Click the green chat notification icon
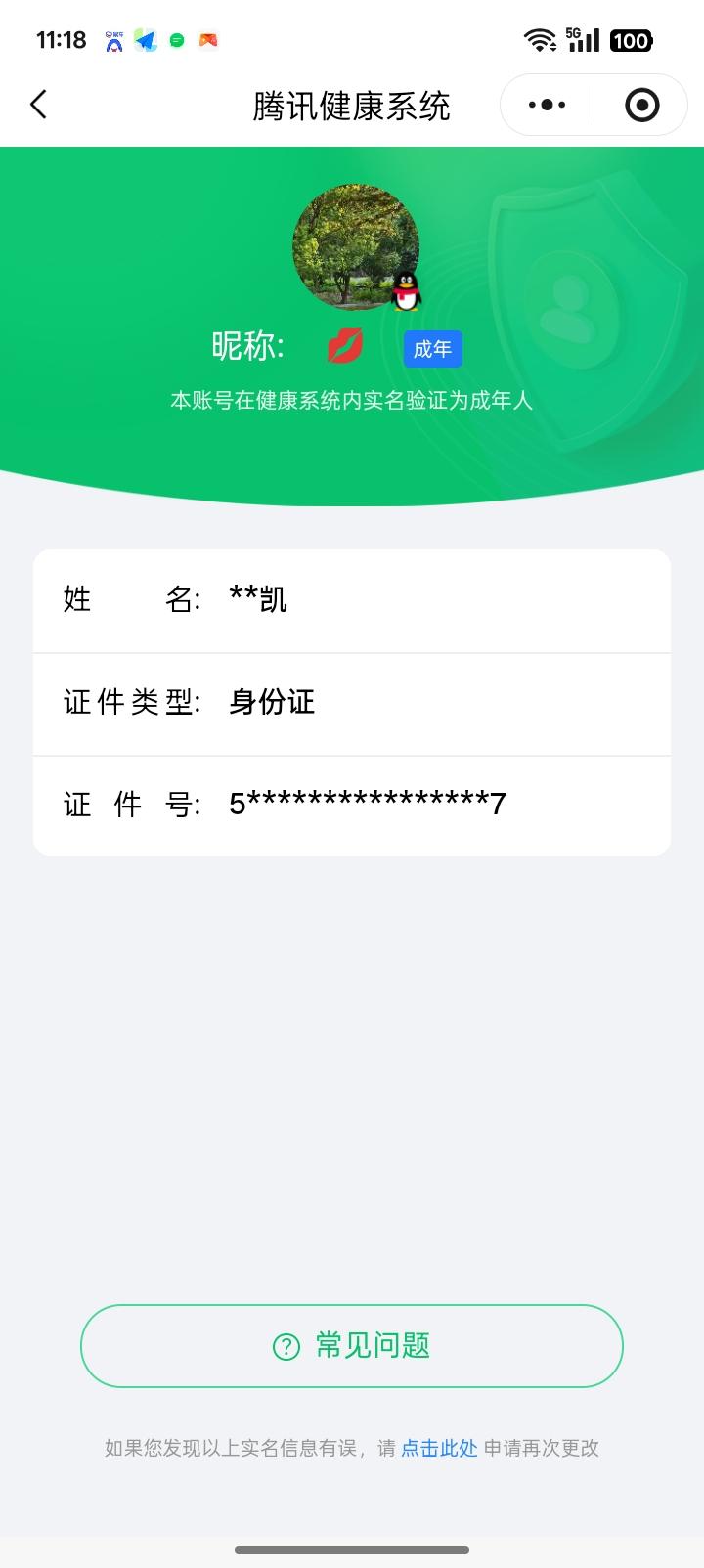The width and height of the screenshot is (704, 1568). coord(177,40)
